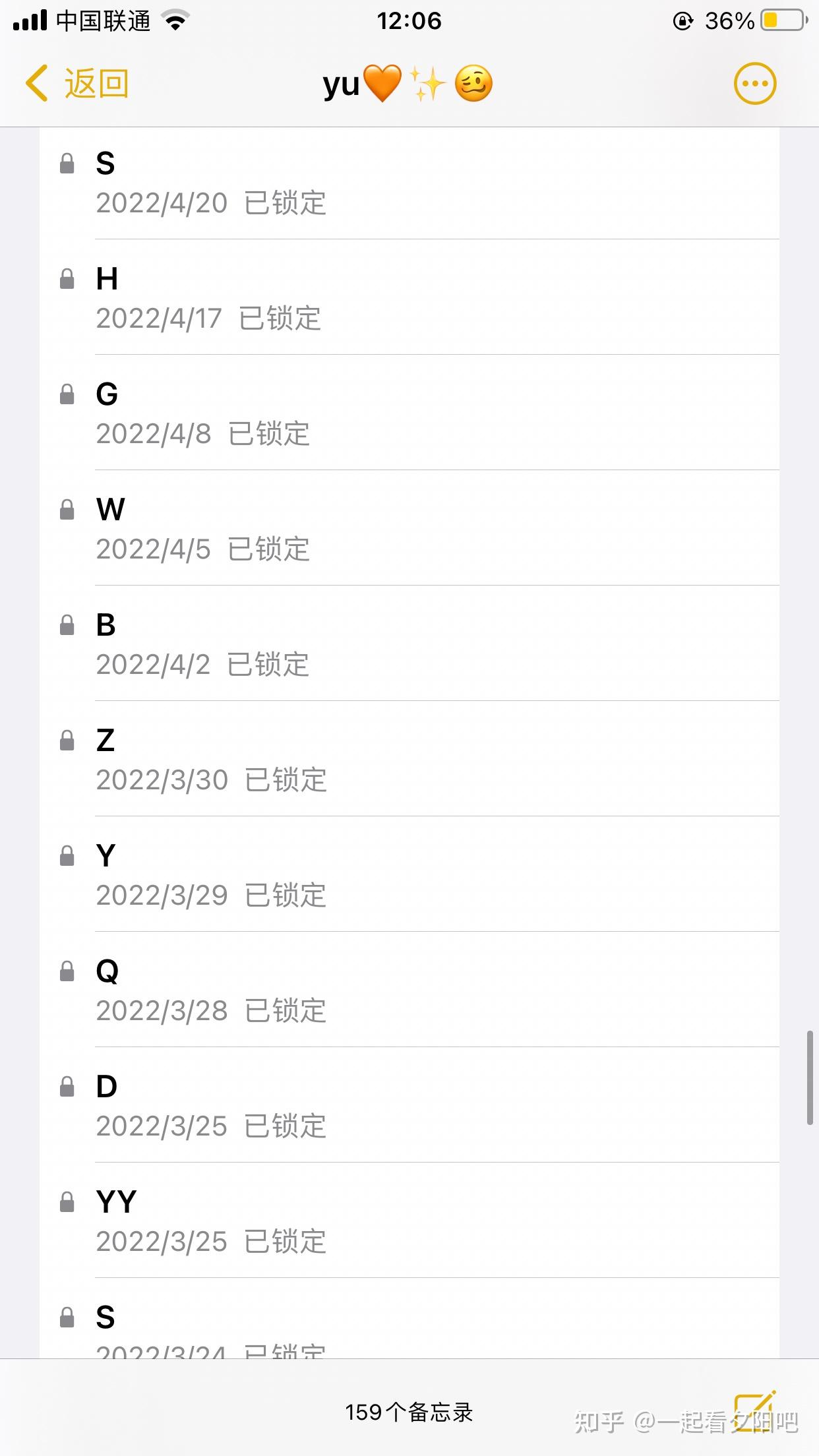
Task: View the locked note titled B
Action: [x=409, y=644]
